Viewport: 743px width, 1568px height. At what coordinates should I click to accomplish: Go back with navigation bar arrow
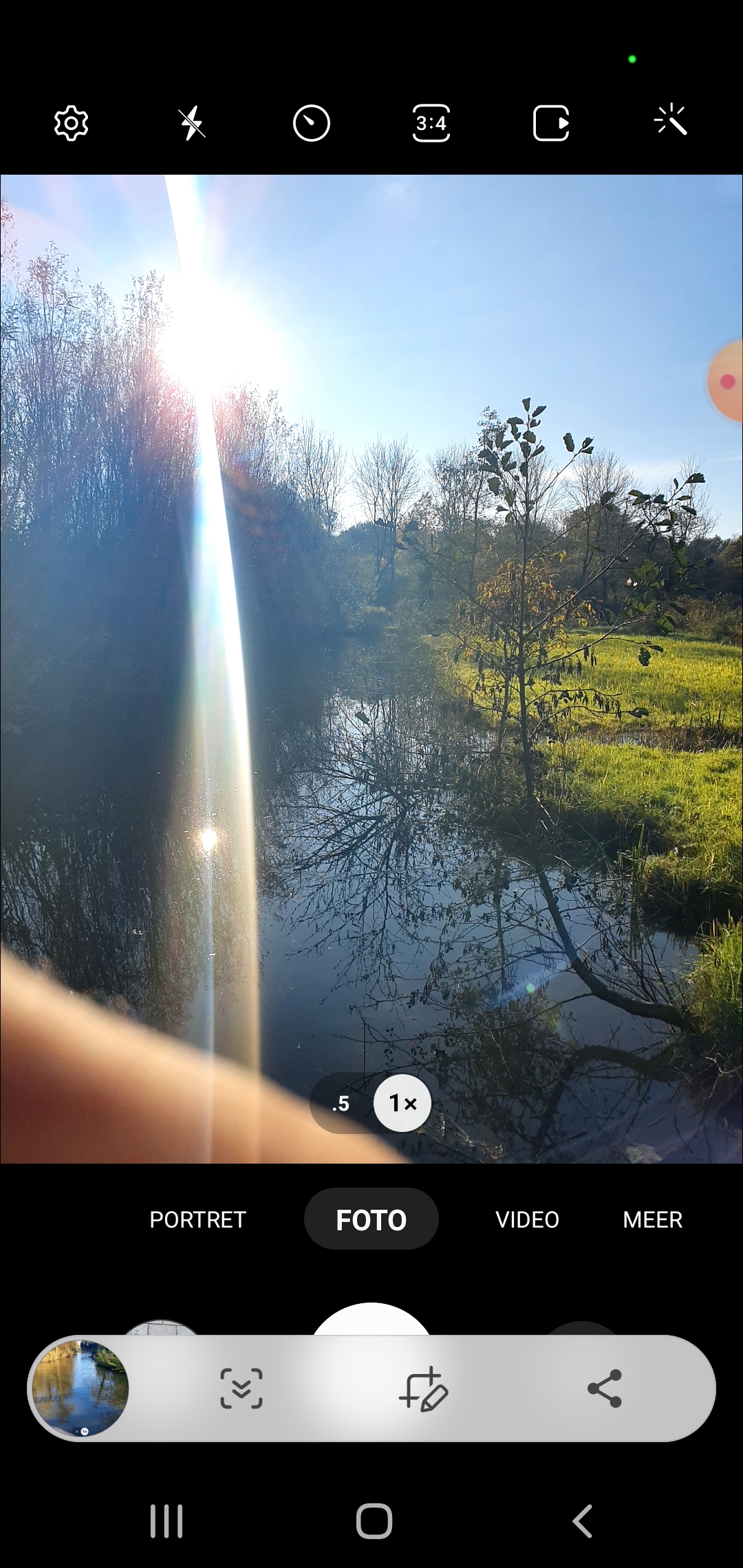pos(583,1521)
